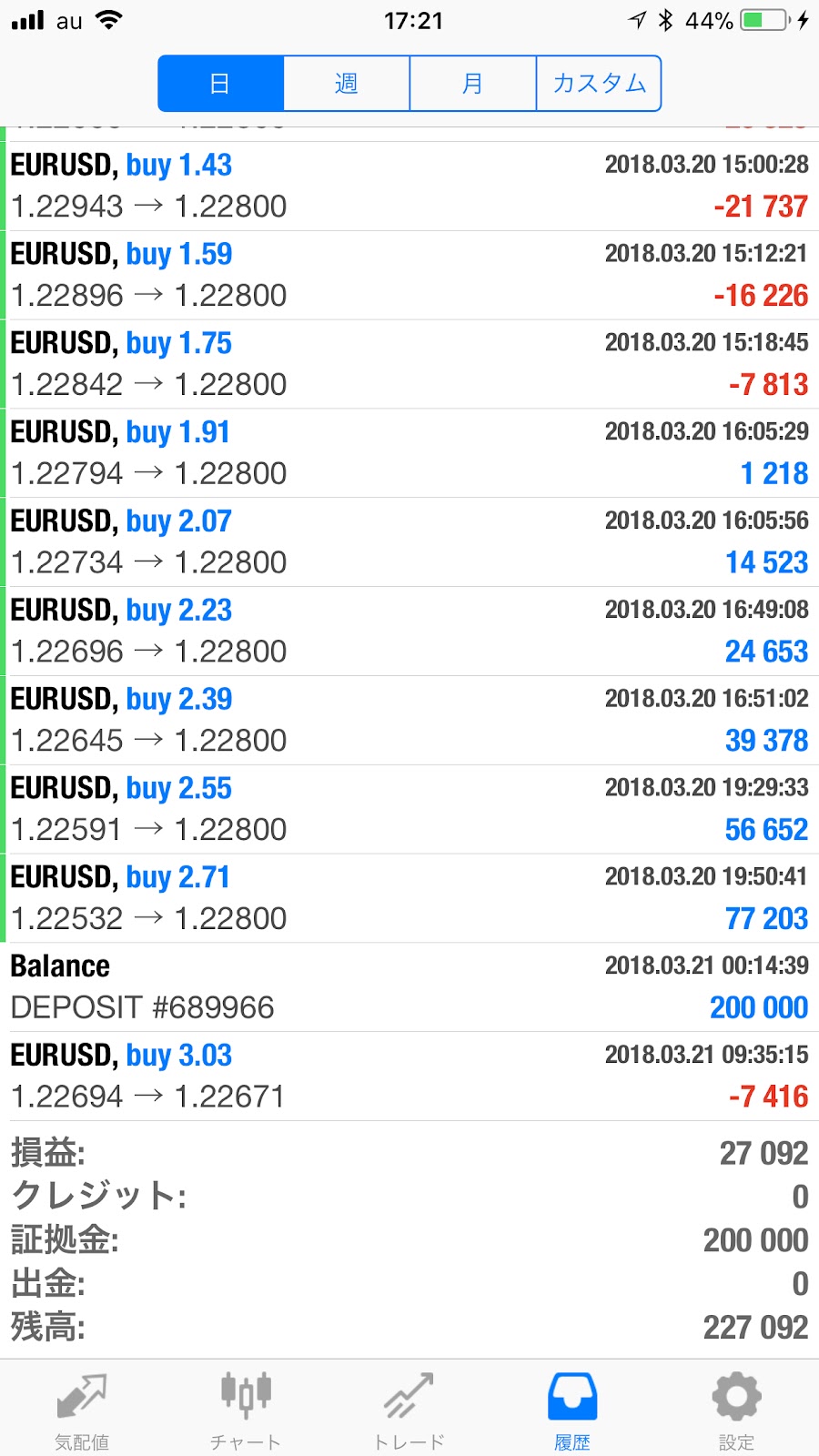
Task: Tap the Balance DEPOSIT #689966 entry
Action: click(x=409, y=987)
